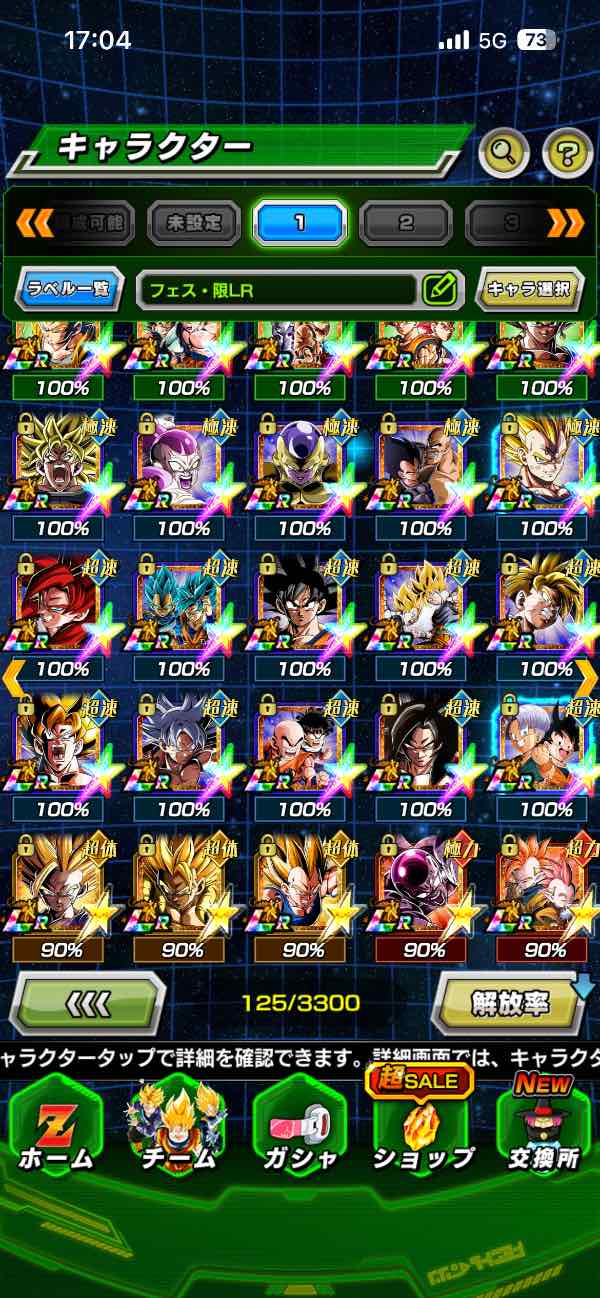Open the character search magnifier
Image resolution: width=600 pixels, height=1298 pixels.
tap(505, 152)
